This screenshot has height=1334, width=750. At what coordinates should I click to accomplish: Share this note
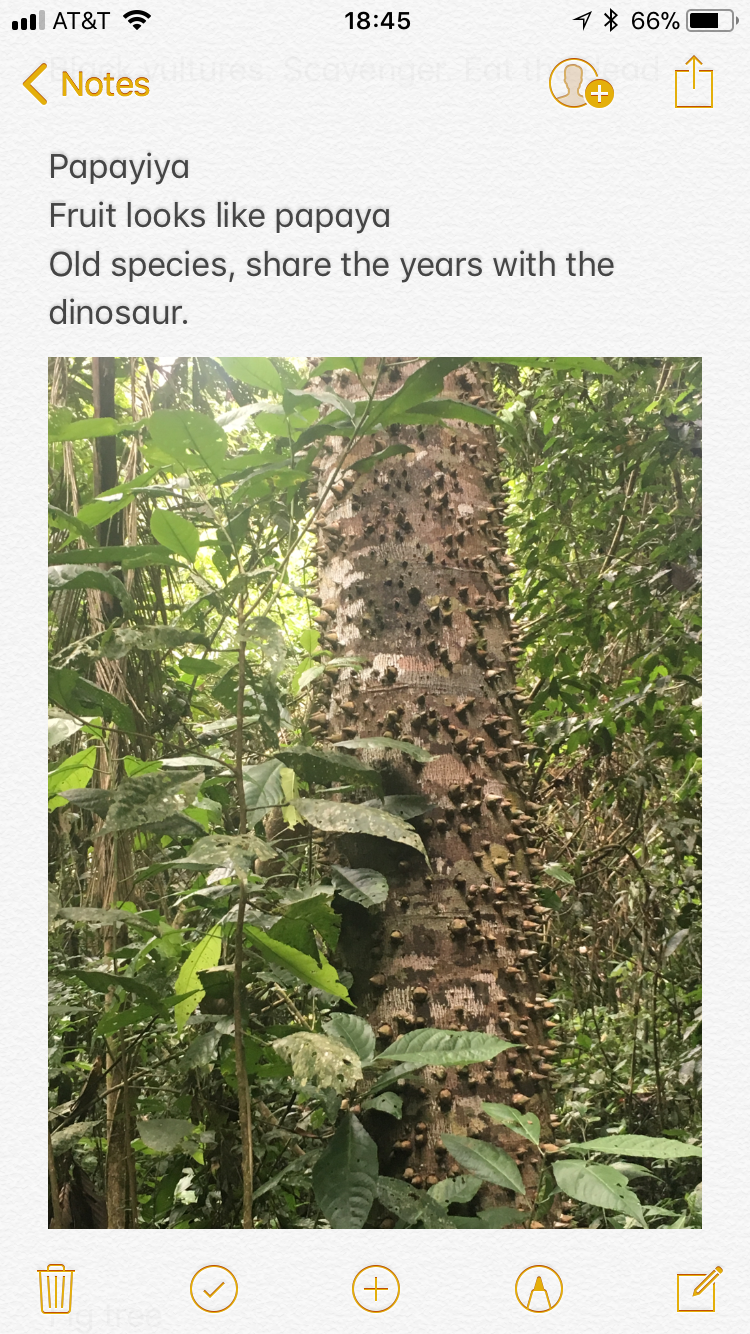pyautogui.click(x=694, y=81)
